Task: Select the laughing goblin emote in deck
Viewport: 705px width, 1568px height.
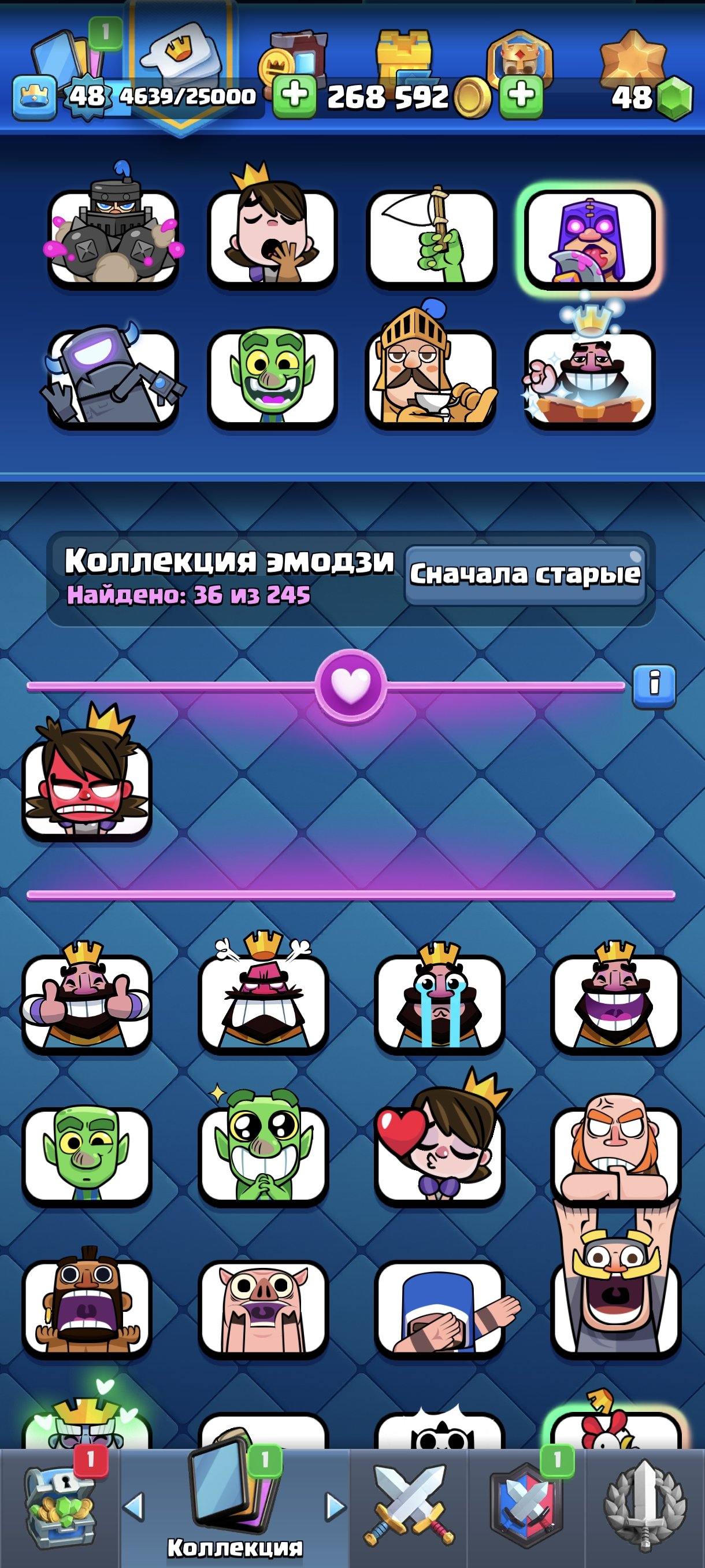Action: 272,378
